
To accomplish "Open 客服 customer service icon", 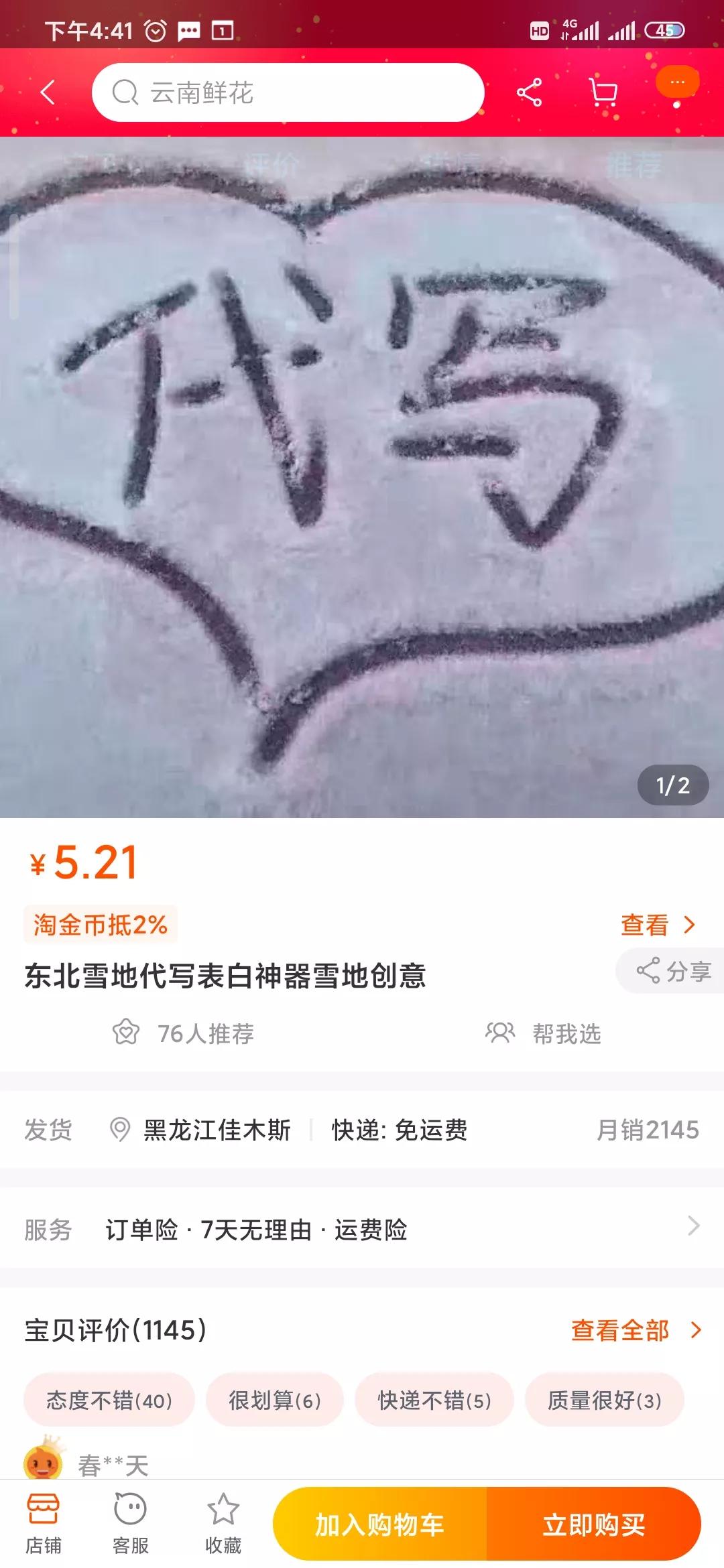I will point(129,1518).
